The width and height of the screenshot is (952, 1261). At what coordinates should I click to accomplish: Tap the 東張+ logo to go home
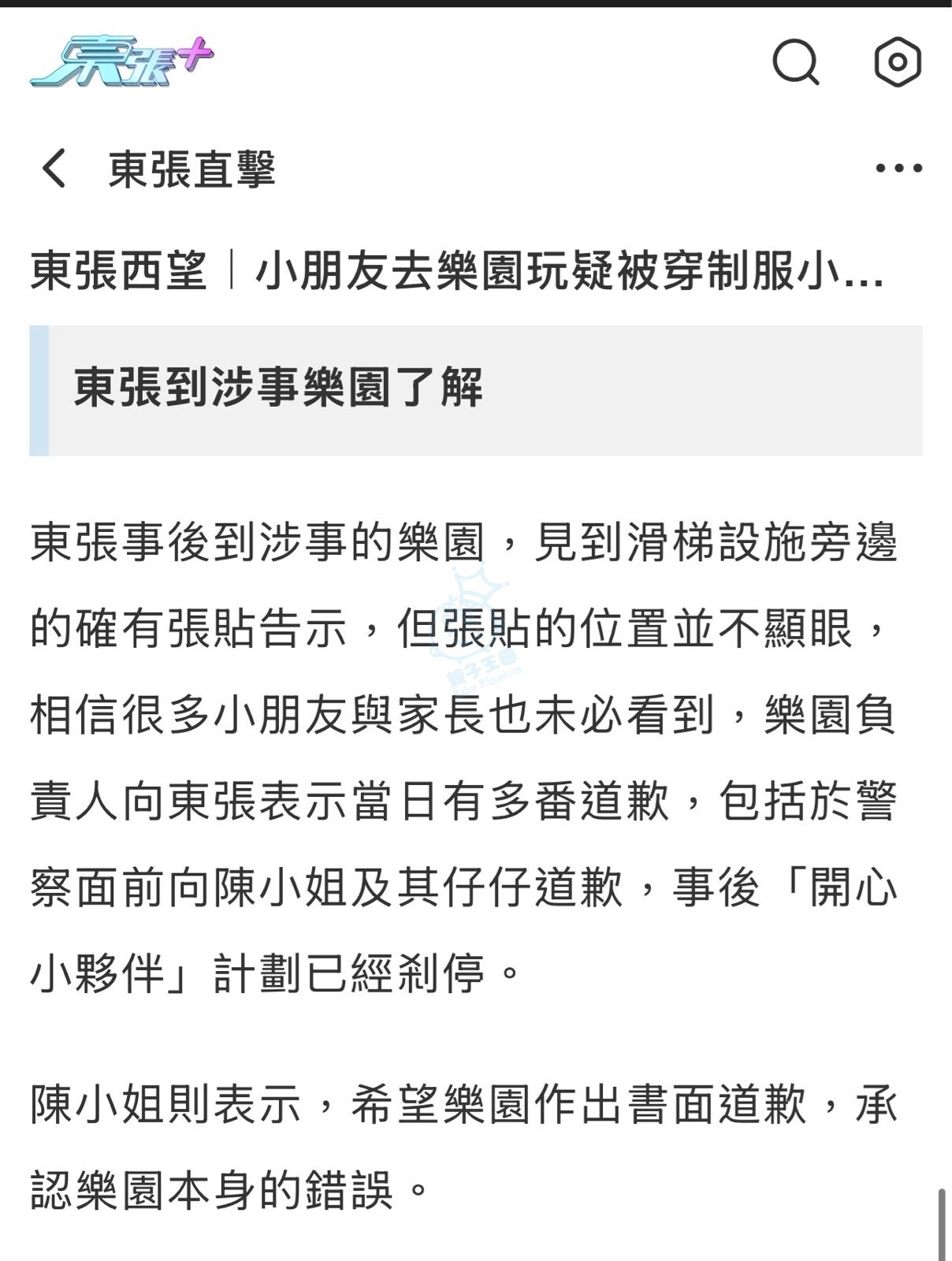(x=122, y=61)
